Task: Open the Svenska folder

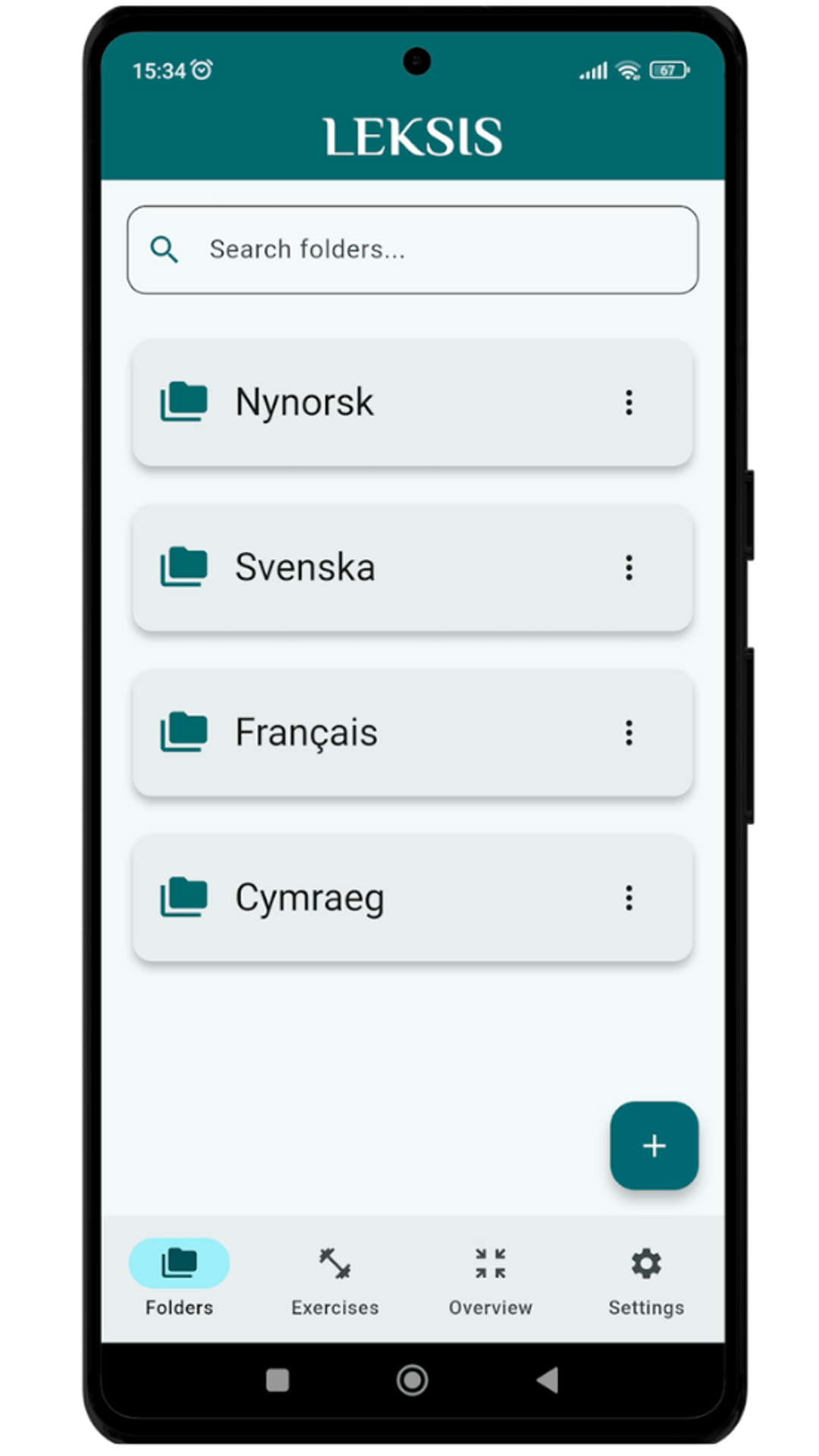Action: tap(413, 567)
